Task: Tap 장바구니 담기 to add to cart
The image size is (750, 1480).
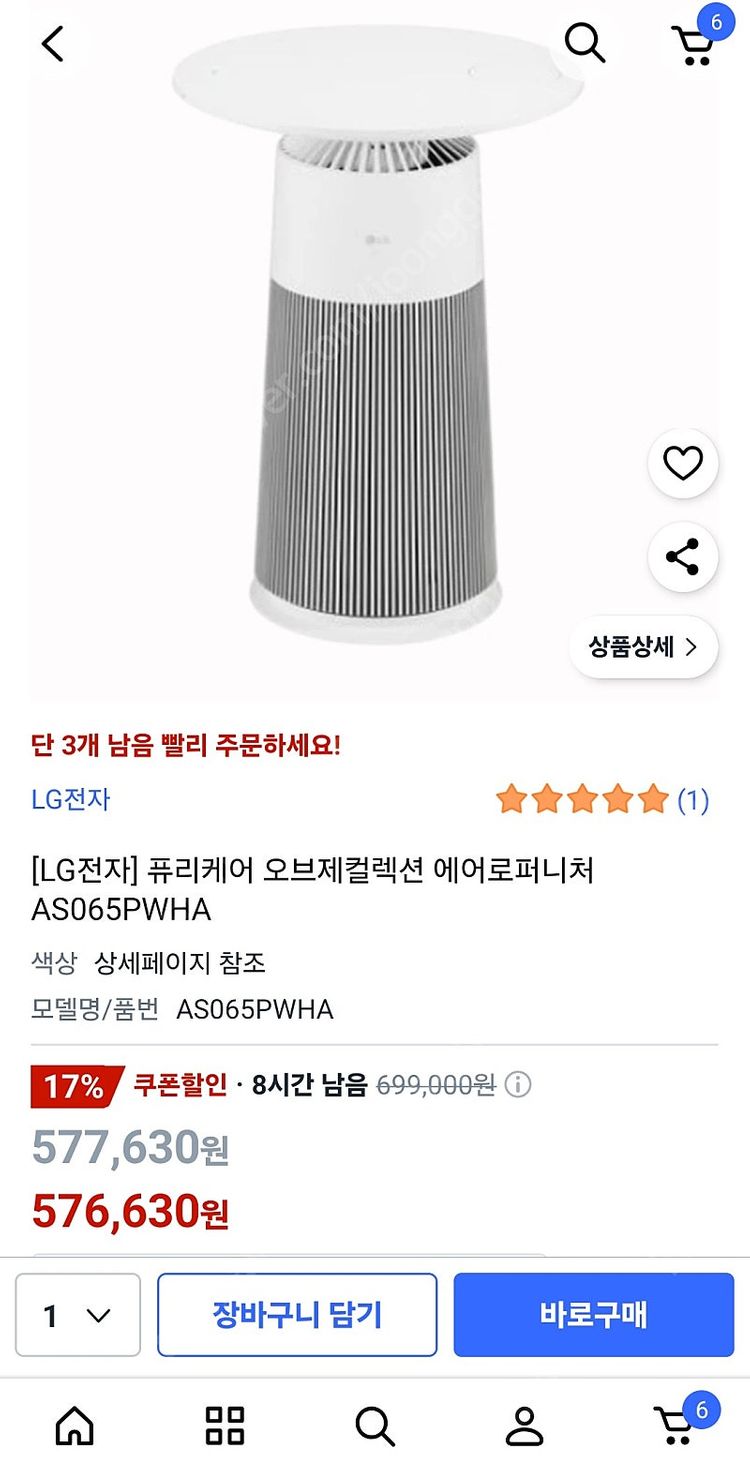Action: pyautogui.click(x=297, y=1315)
